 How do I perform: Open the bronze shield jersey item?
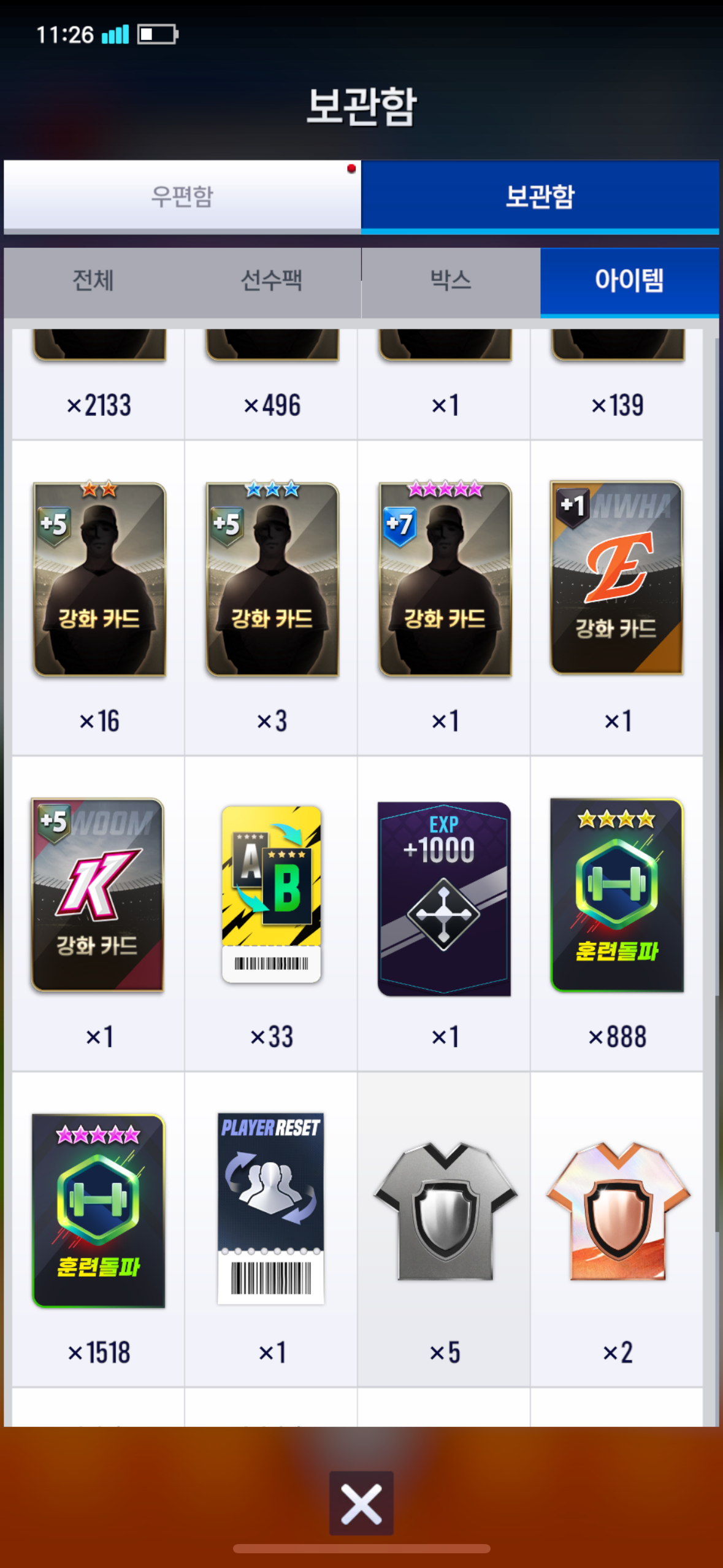click(x=618, y=1212)
